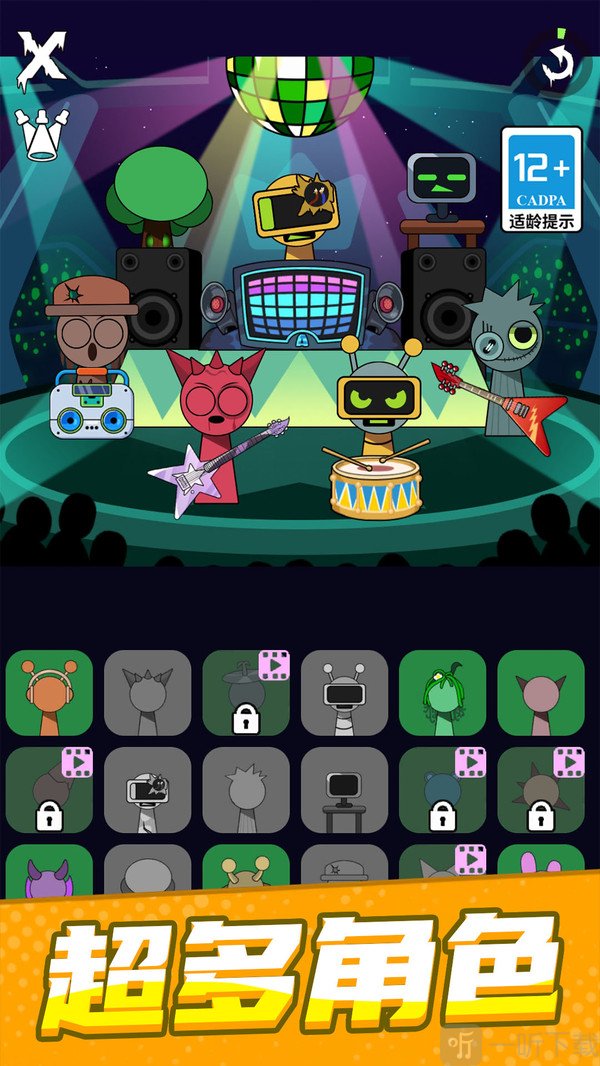Close the game with the X icon
Image resolution: width=600 pixels, height=1066 pixels.
41,55
